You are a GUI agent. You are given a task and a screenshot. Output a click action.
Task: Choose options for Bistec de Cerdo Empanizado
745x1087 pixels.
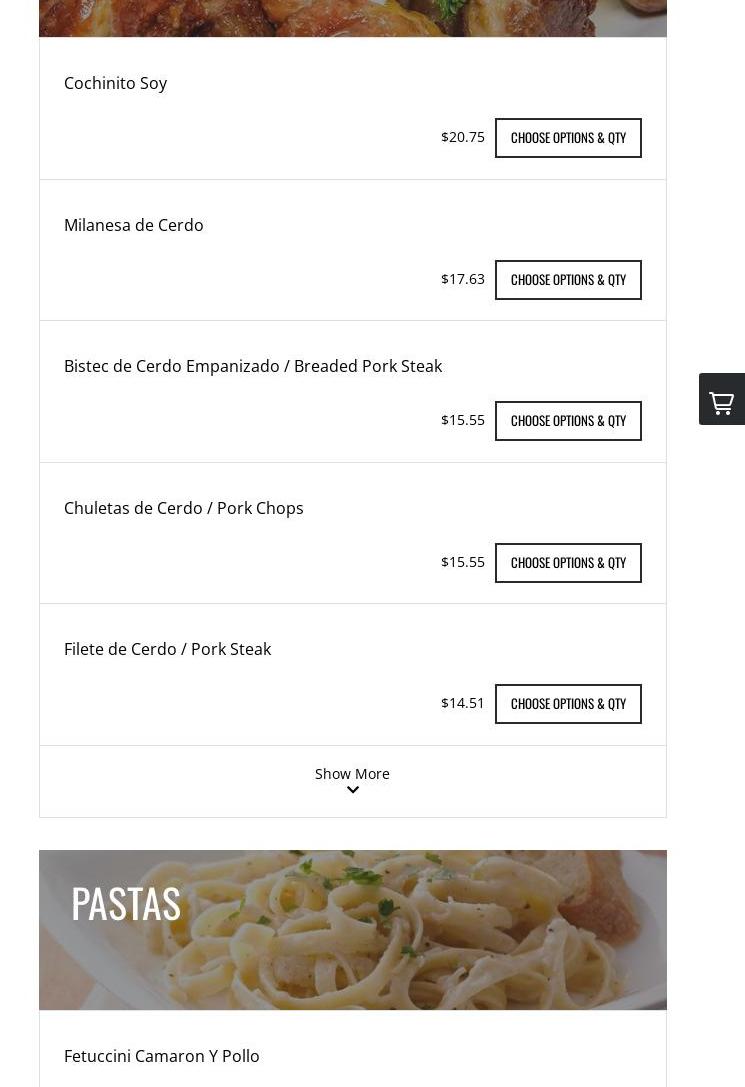click(x=568, y=421)
